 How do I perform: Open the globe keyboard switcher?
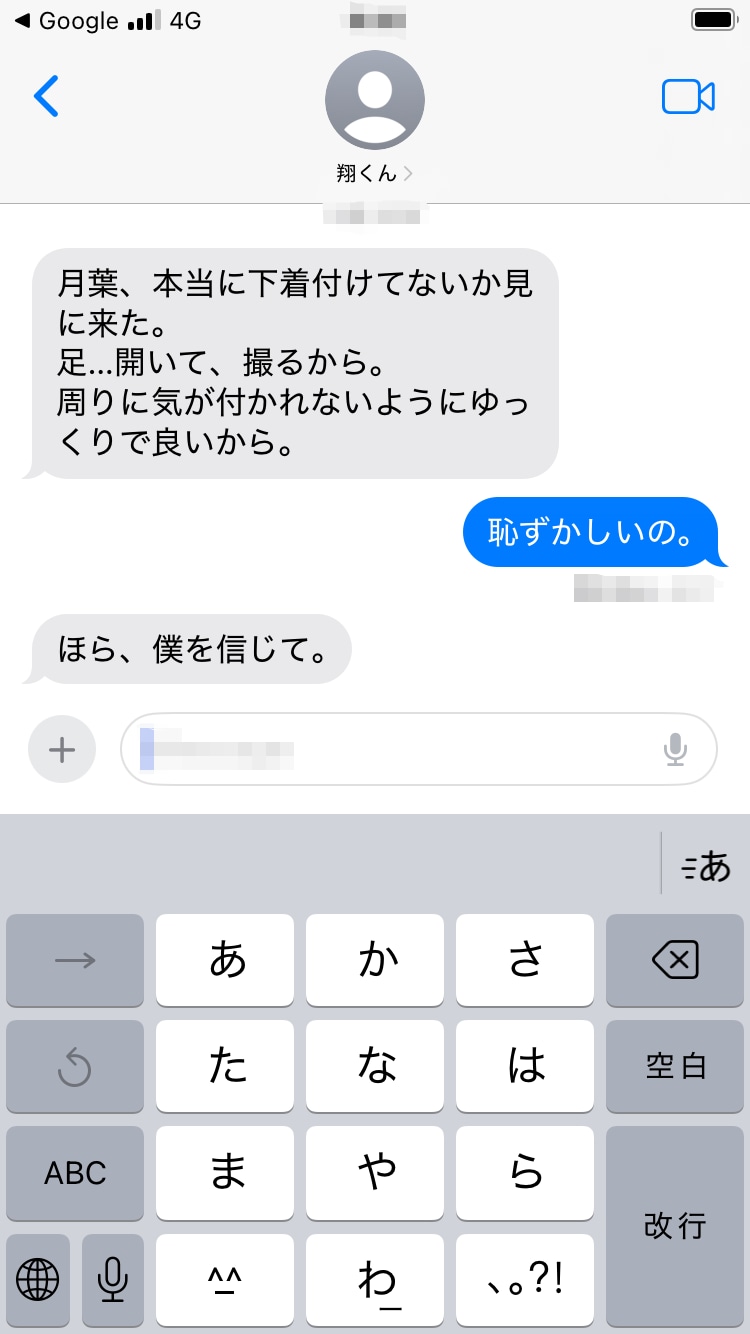pyautogui.click(x=38, y=1279)
